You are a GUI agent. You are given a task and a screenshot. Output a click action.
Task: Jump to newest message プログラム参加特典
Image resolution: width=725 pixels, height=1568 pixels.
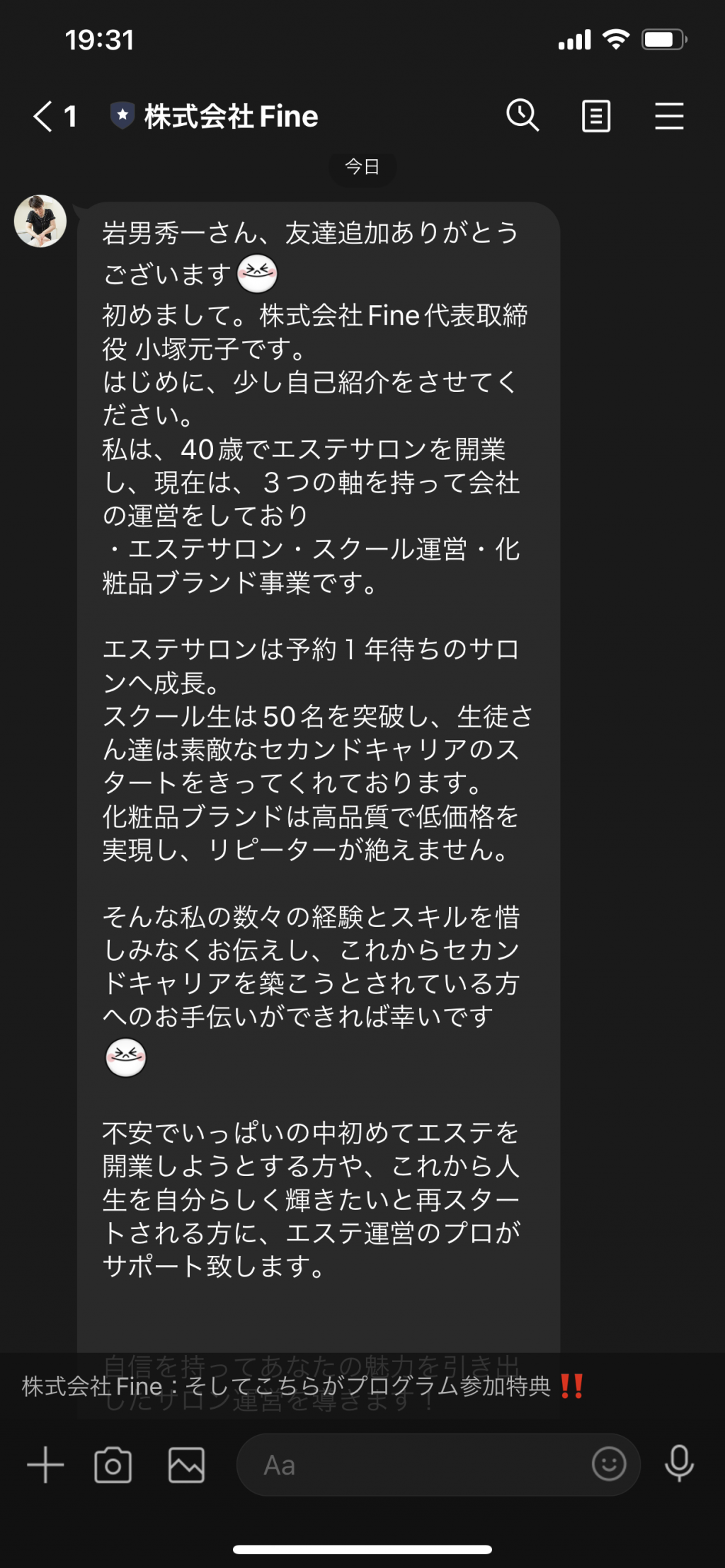click(303, 1386)
